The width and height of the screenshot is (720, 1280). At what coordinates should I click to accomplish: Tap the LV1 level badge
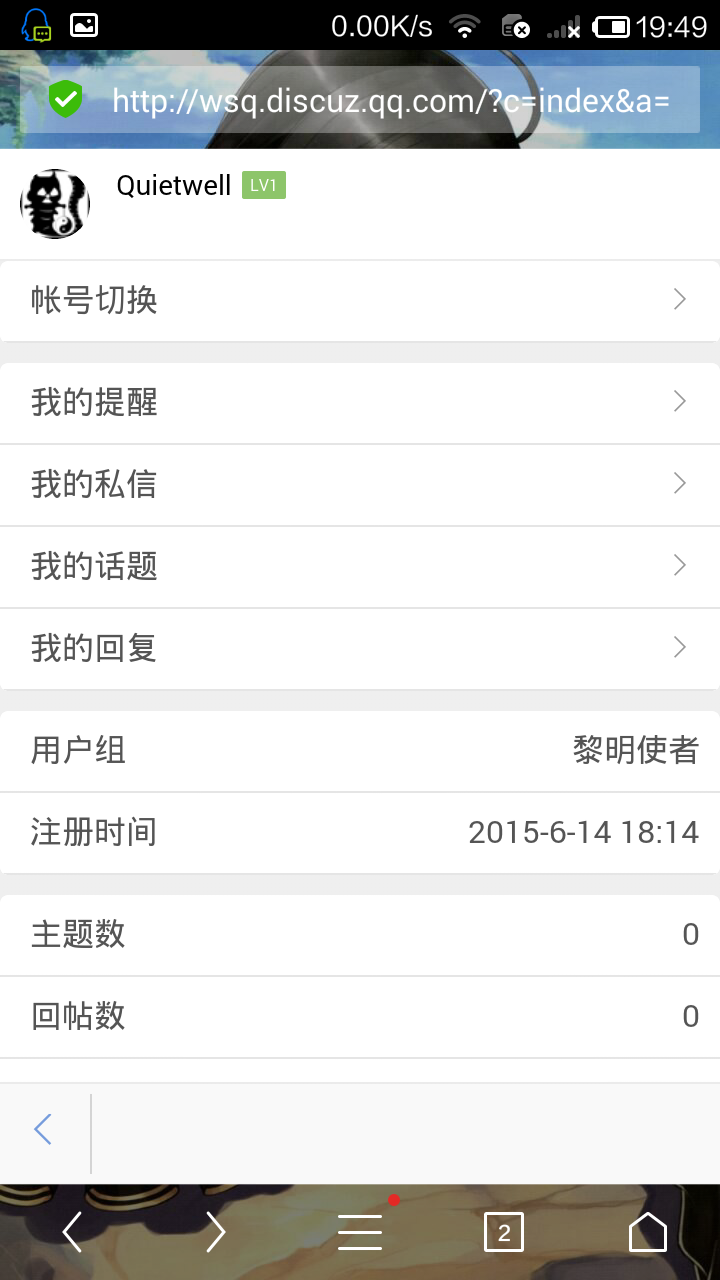click(264, 185)
